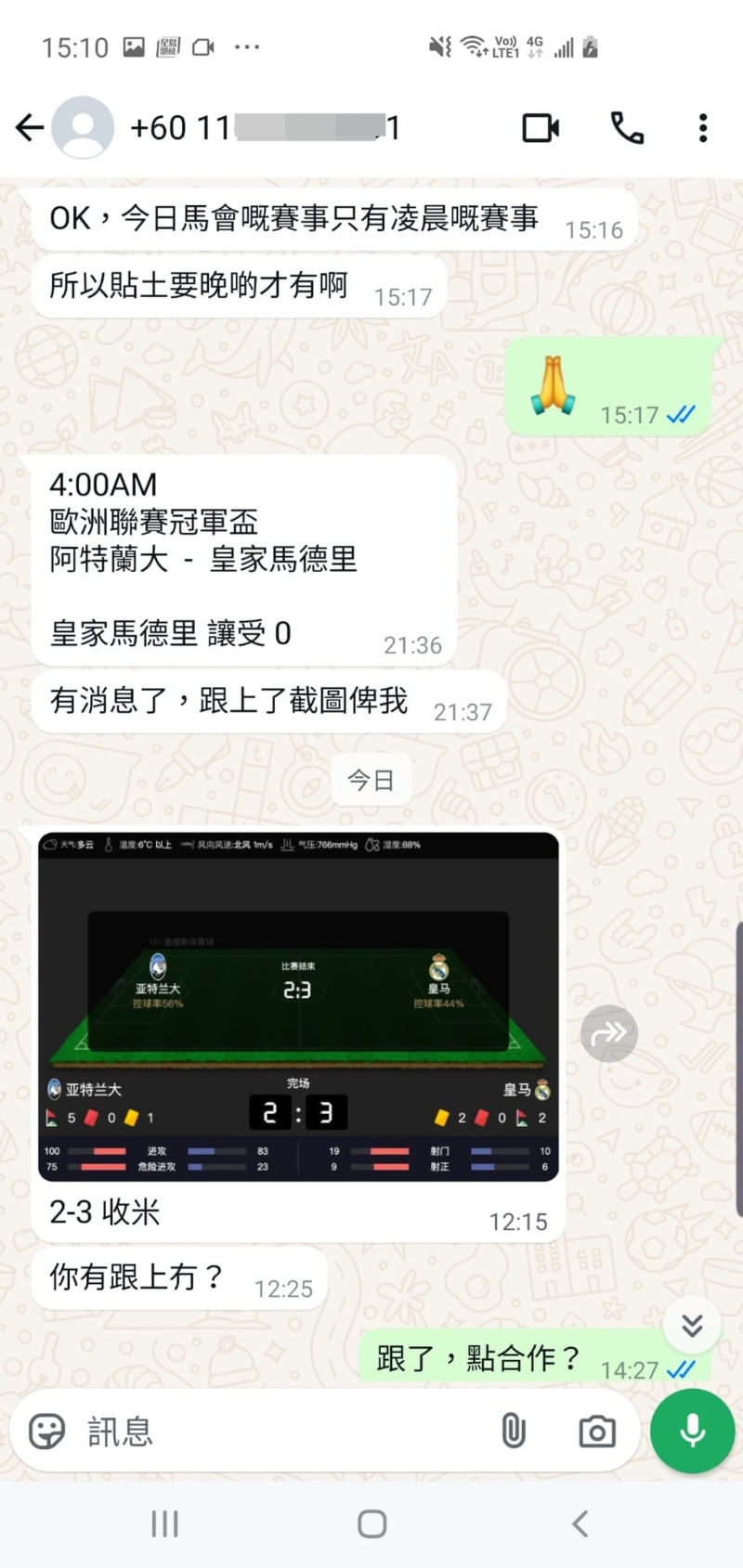Open the 2:3 match score image

click(x=298, y=1006)
